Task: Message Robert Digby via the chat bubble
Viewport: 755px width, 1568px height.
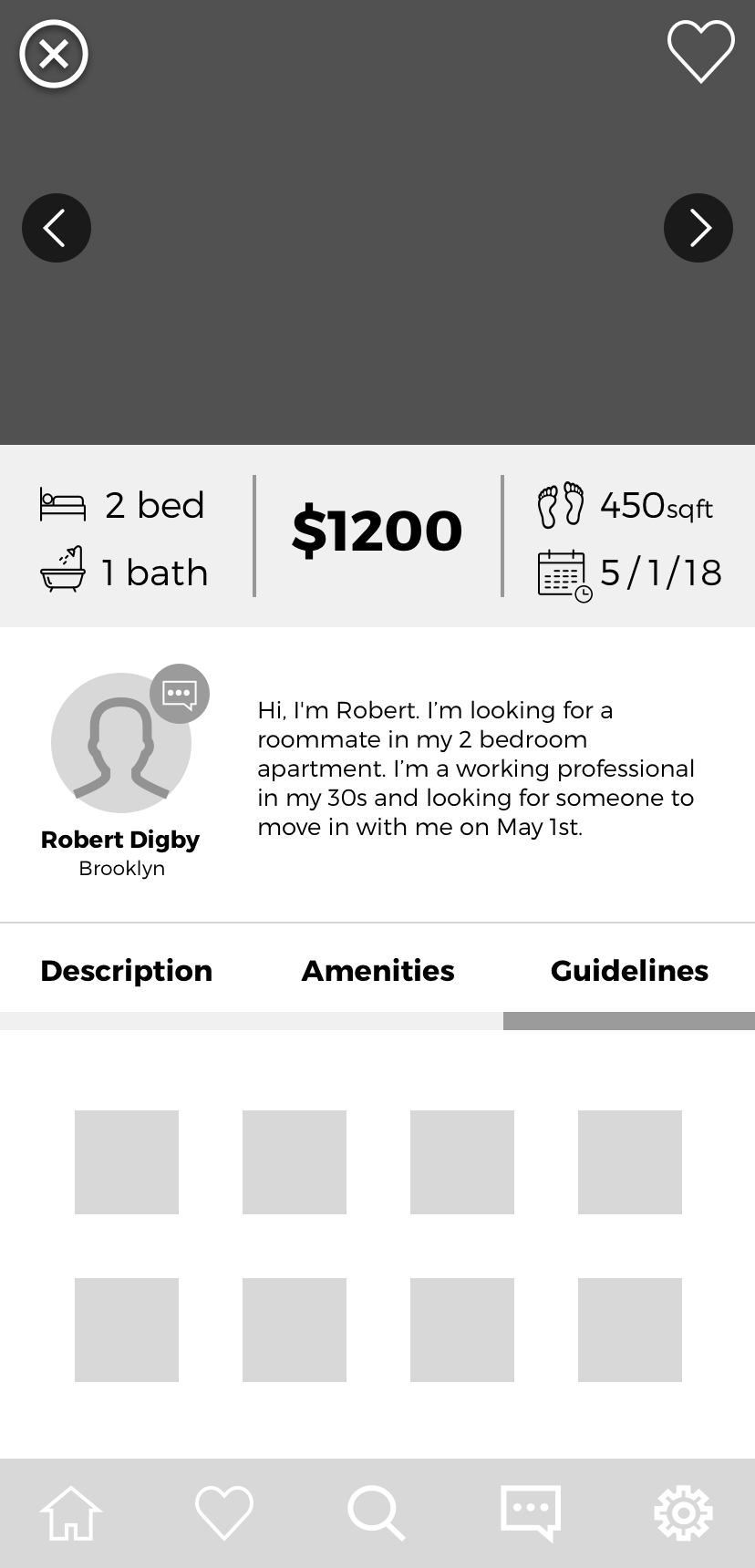Action: [x=180, y=694]
